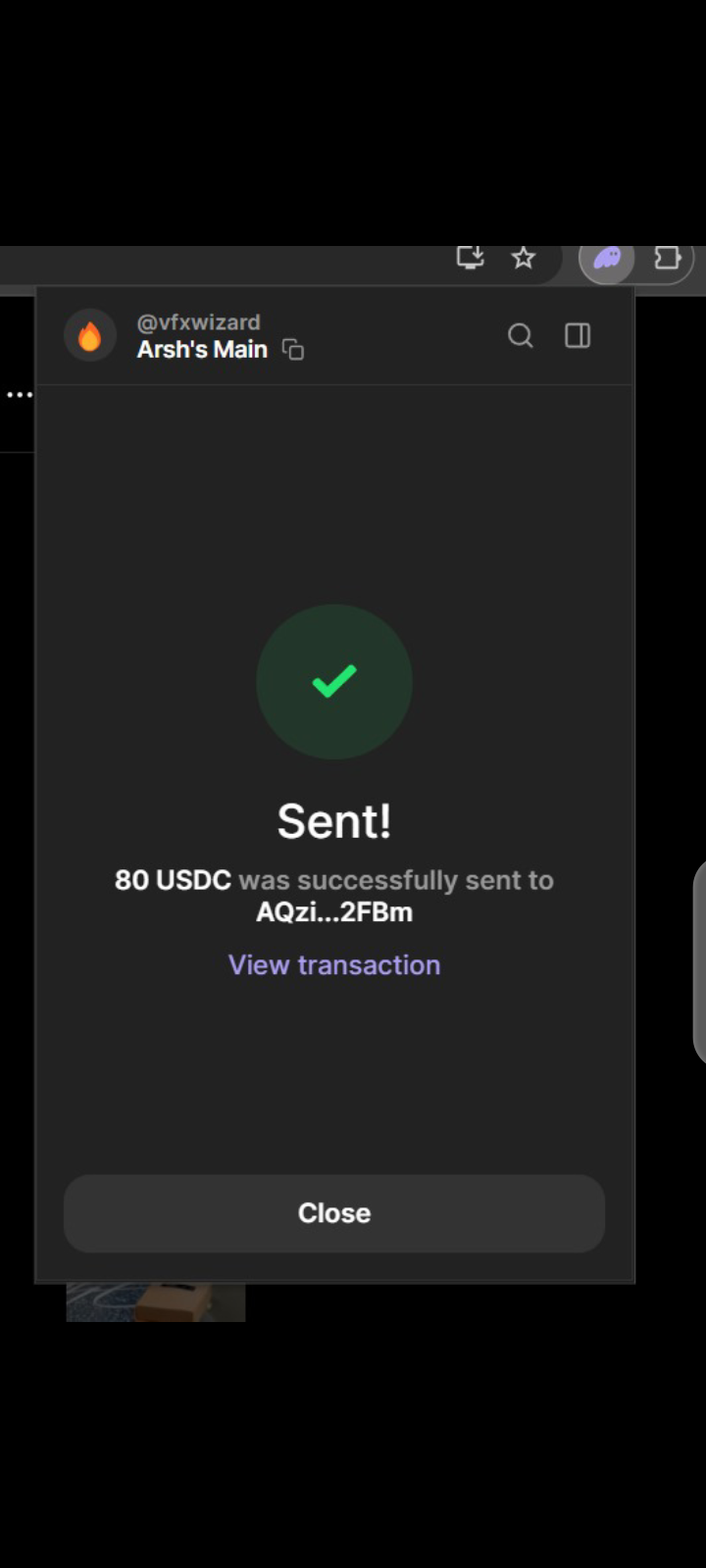706x1568 pixels.
Task: Open the side panel view icon
Action: pos(578,336)
